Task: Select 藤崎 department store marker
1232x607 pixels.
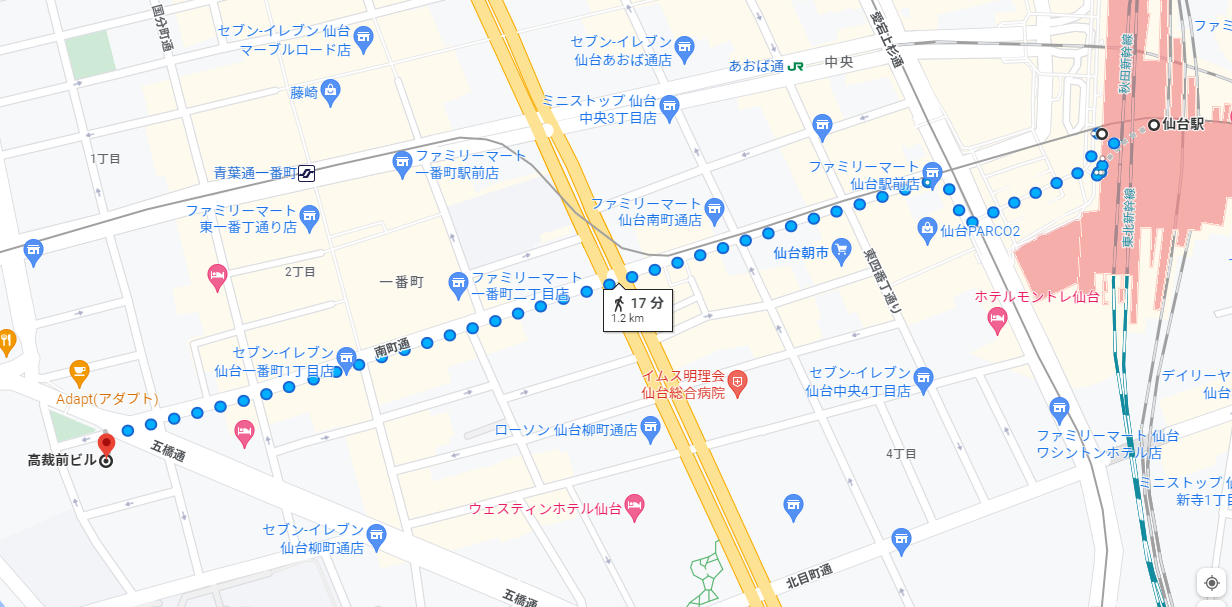Action: click(331, 92)
